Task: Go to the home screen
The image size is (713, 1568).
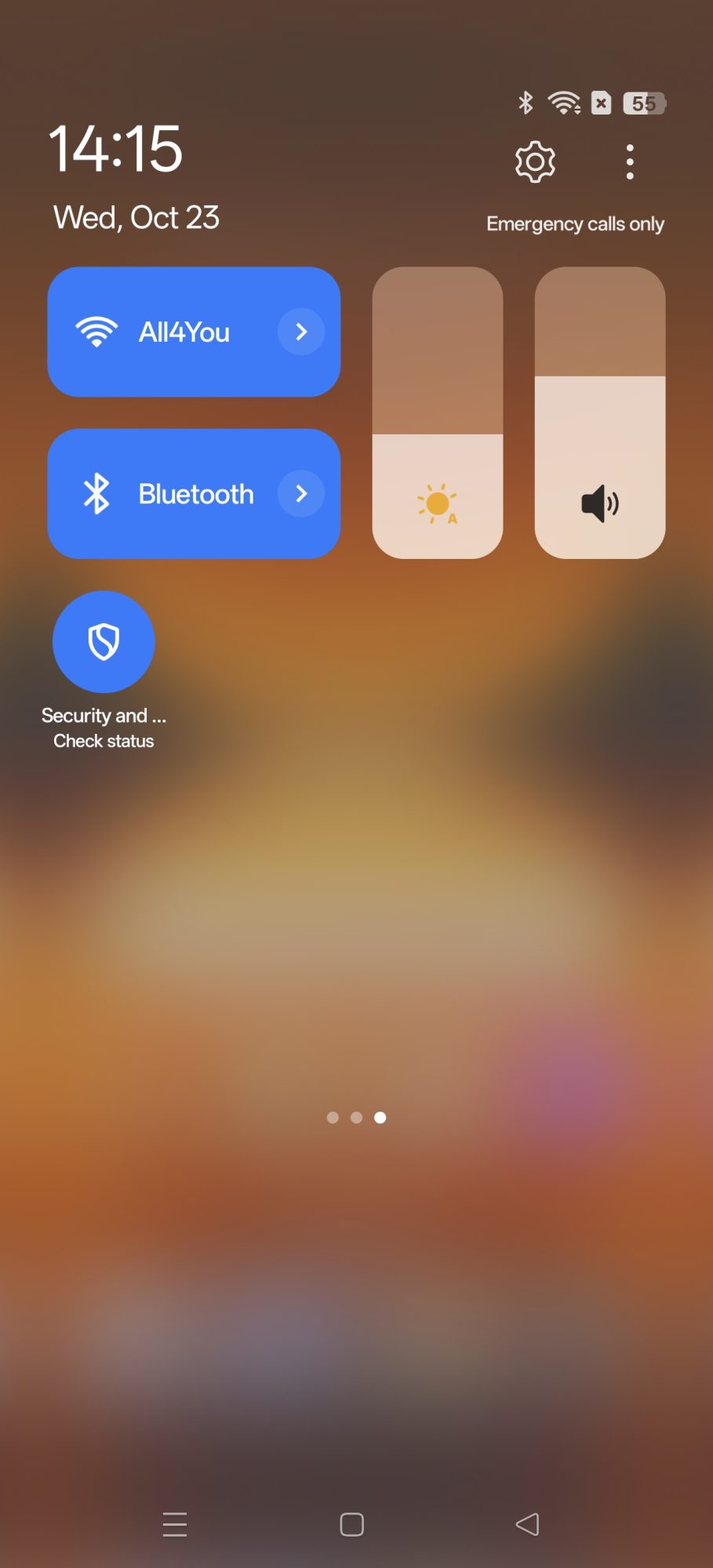Action: click(x=351, y=1524)
